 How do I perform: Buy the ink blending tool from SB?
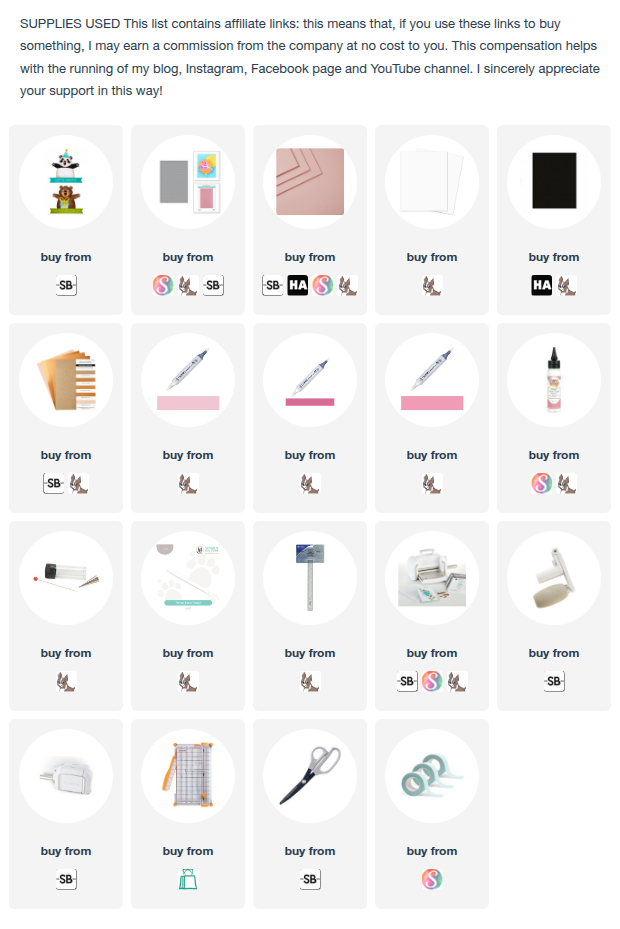[554, 682]
